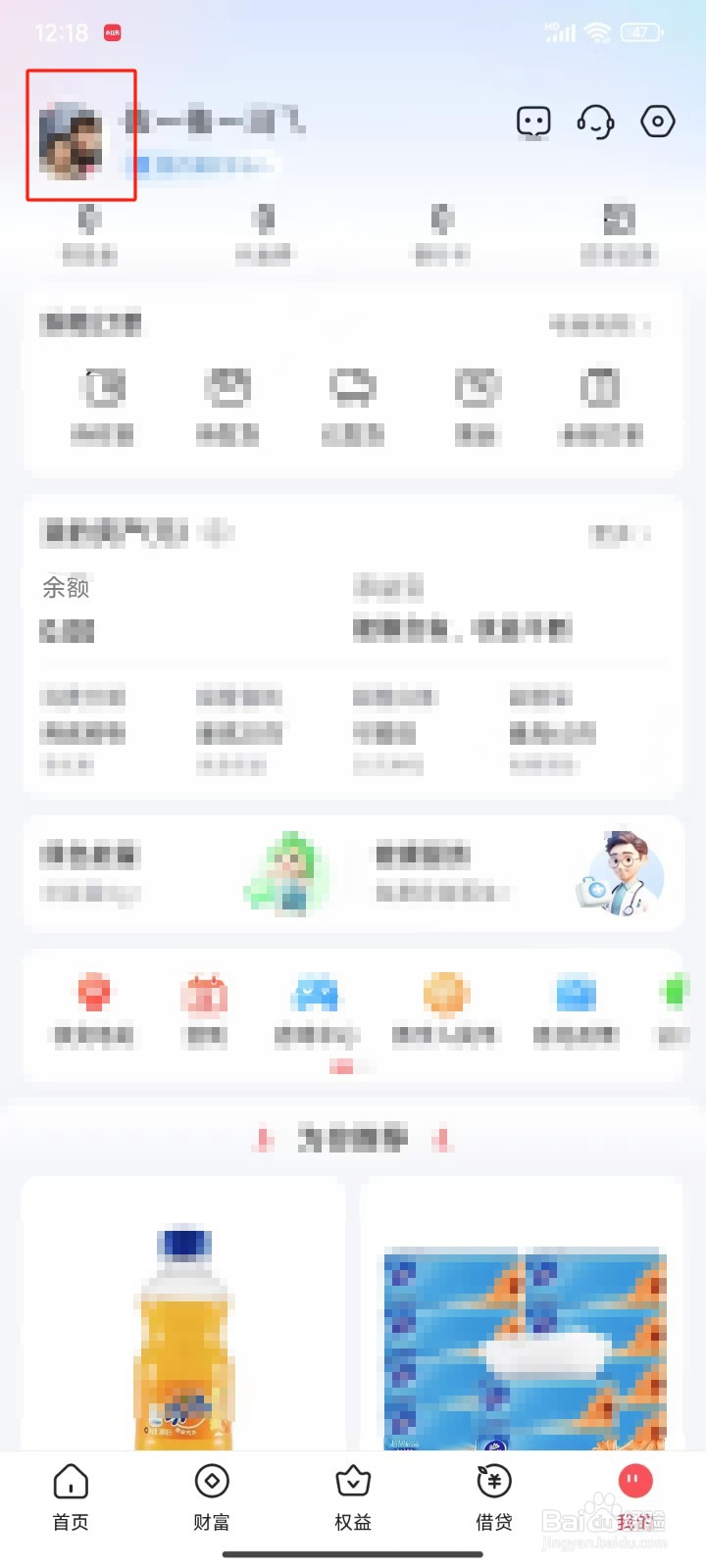Image resolution: width=706 pixels, height=1568 pixels.
Task: Open settings using the gear icon
Action: pos(657,122)
